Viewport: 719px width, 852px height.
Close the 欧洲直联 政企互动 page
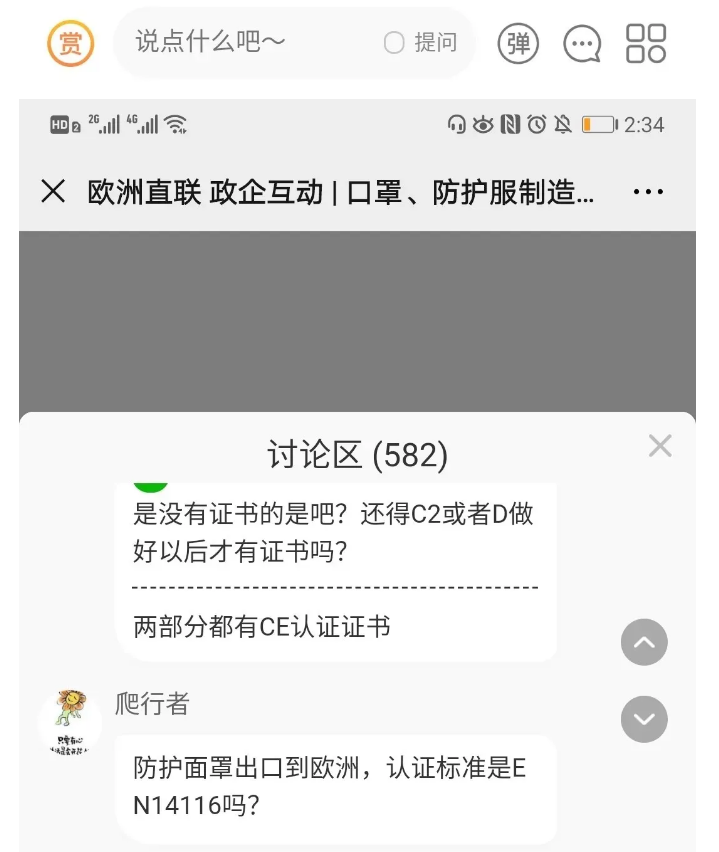point(53,191)
